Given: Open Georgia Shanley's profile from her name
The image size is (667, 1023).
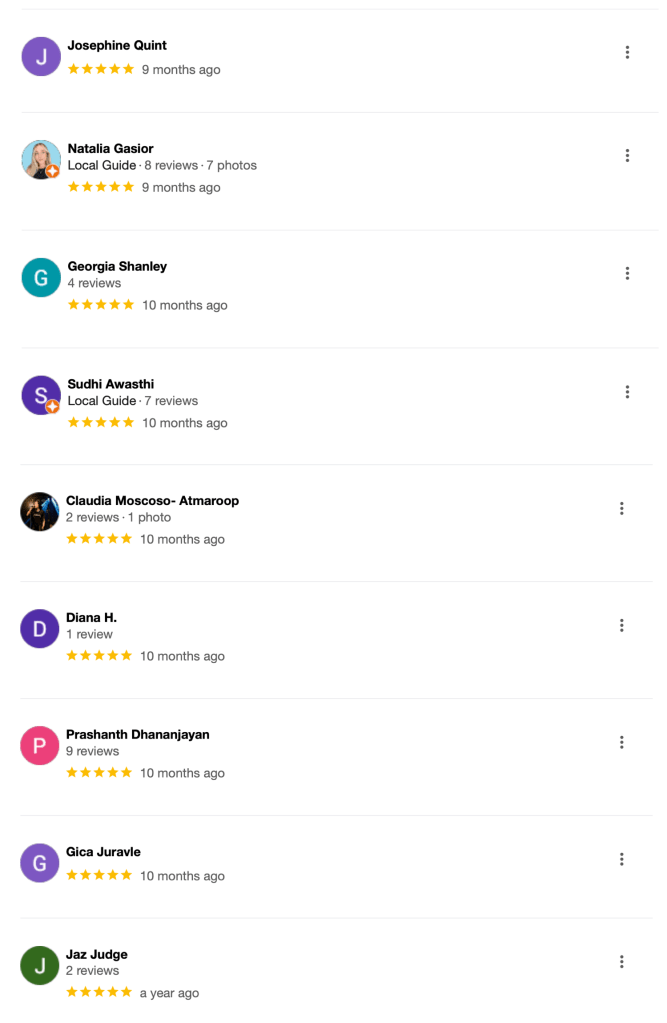Looking at the screenshot, I should pos(117,266).
